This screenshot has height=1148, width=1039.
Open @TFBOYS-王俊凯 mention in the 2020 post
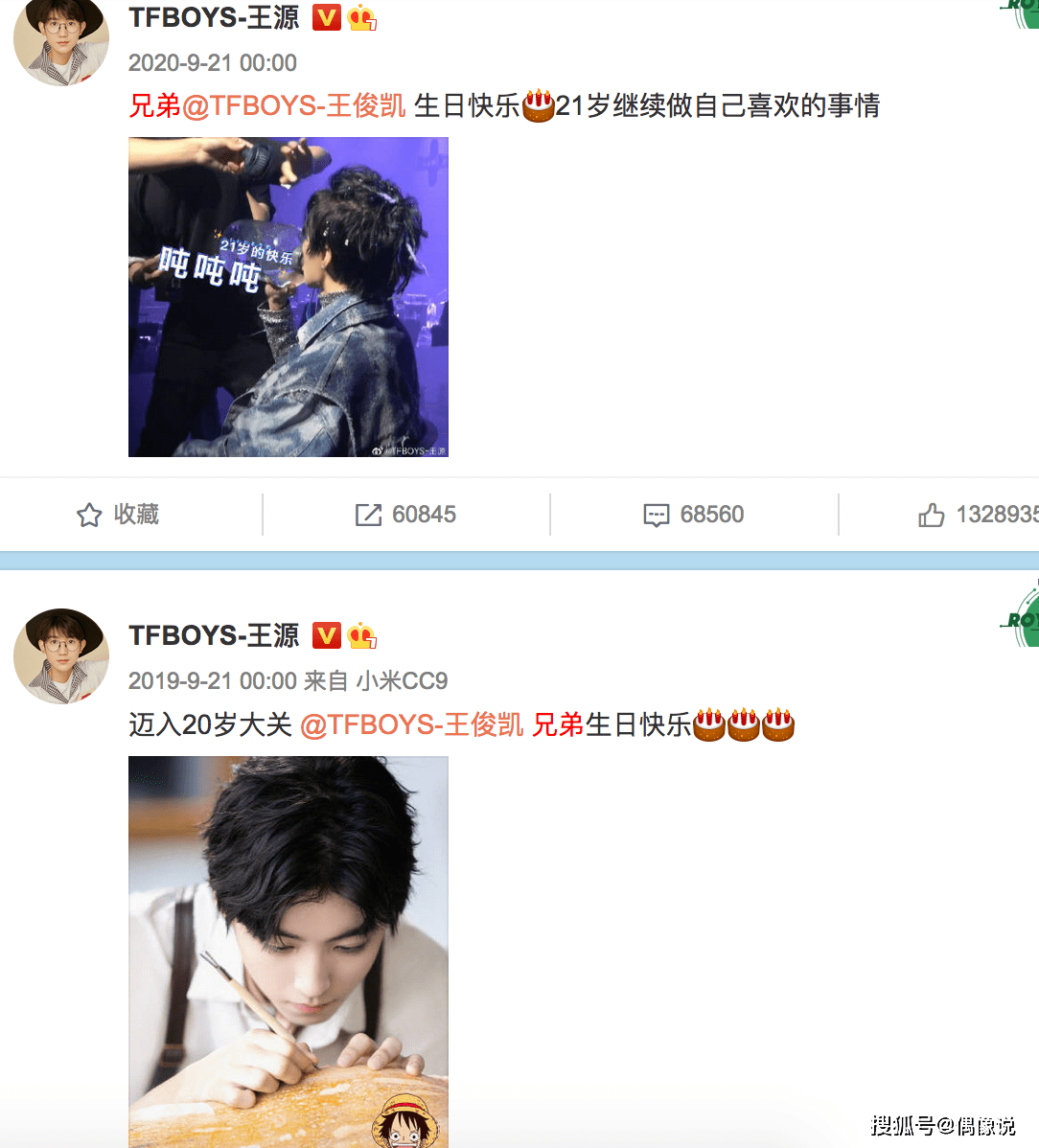coord(294,105)
